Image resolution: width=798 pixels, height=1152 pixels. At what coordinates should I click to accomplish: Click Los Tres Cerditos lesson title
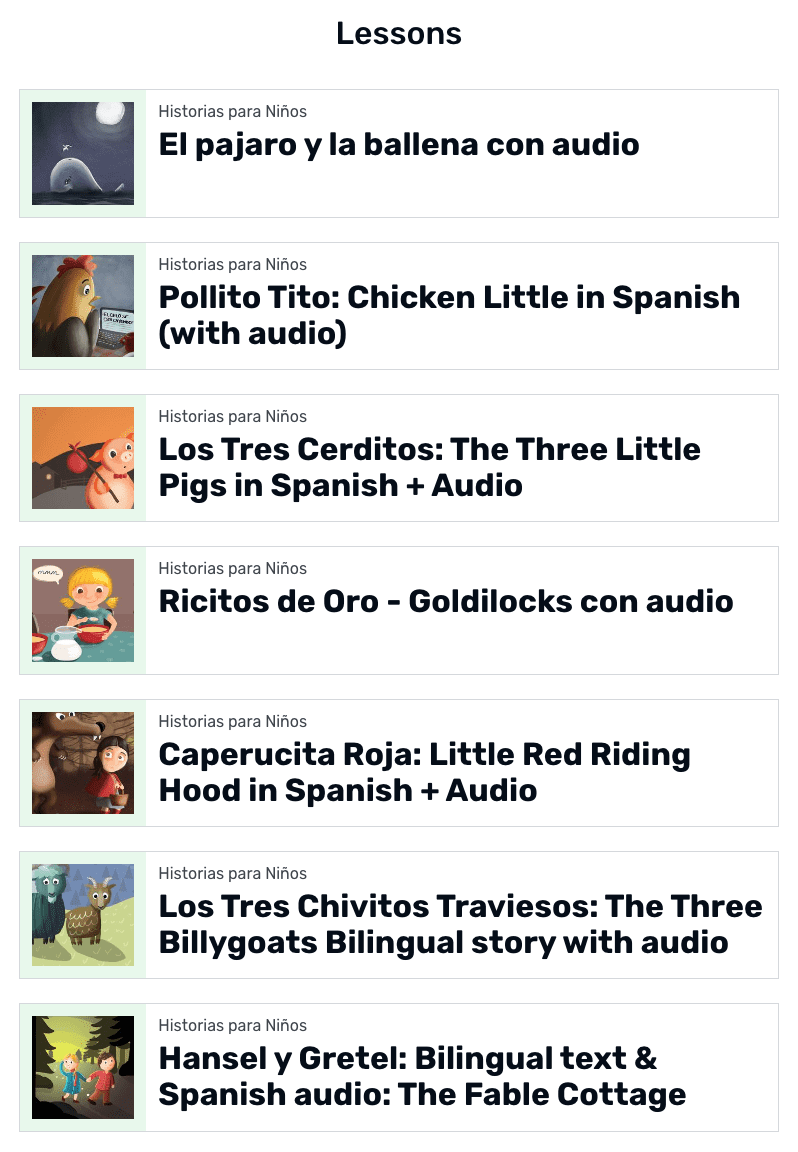coord(429,467)
